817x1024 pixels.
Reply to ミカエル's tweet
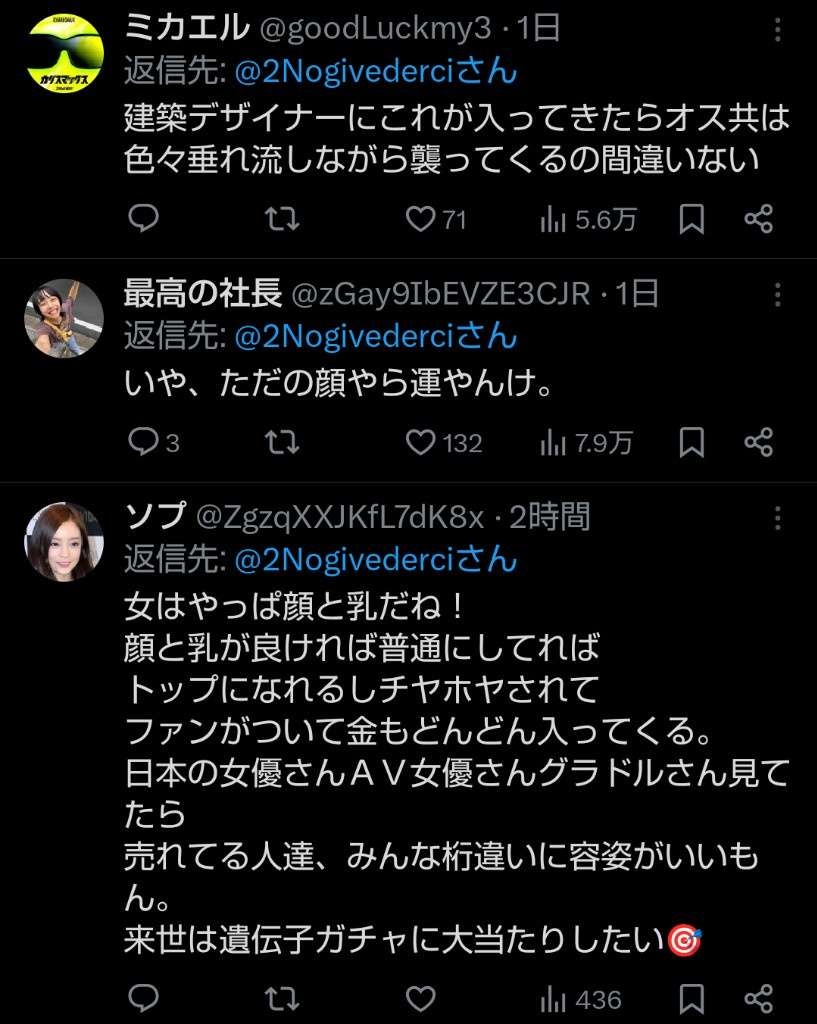142,219
